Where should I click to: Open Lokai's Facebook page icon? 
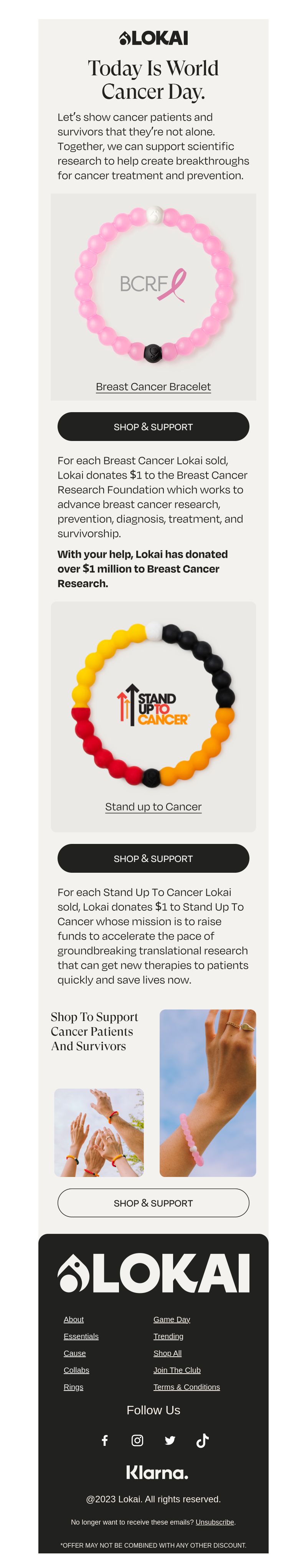(x=104, y=1440)
